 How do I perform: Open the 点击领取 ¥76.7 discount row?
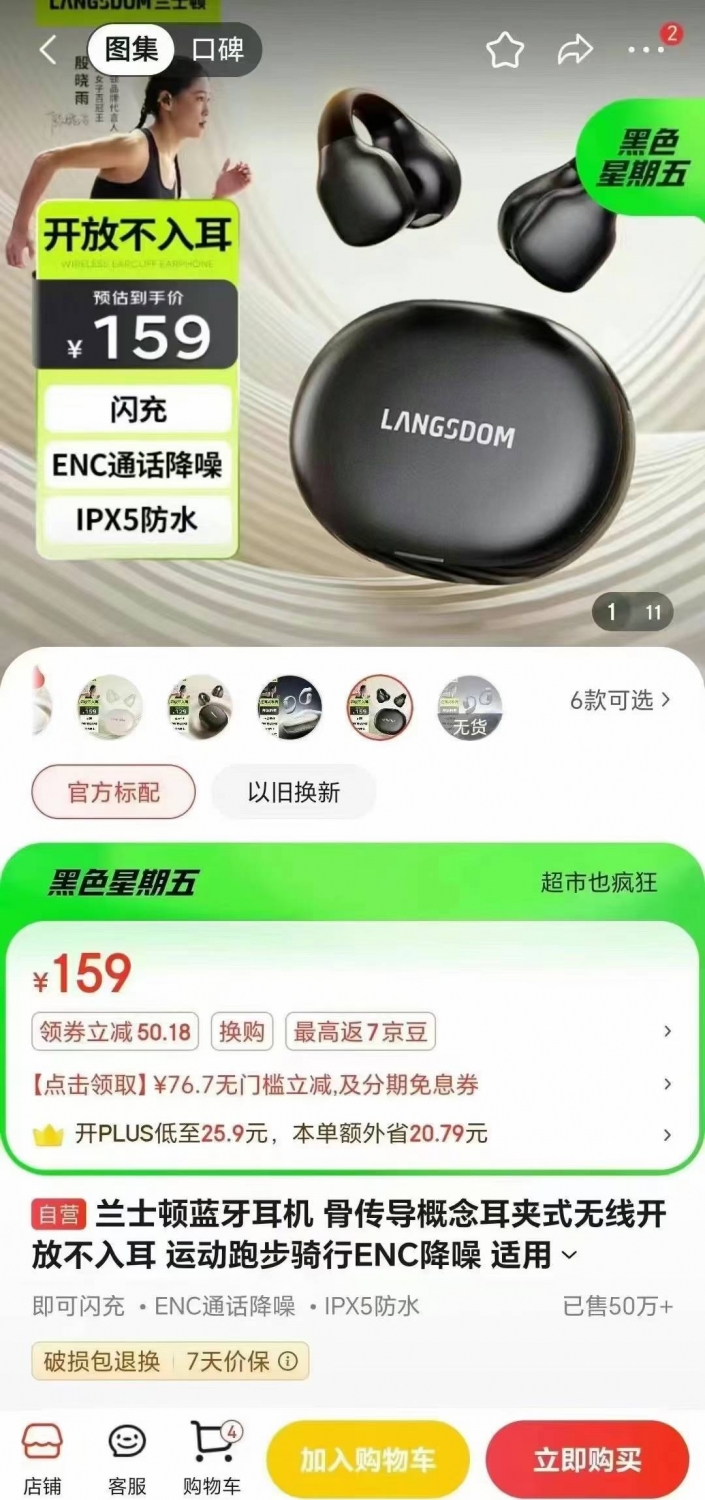pyautogui.click(x=352, y=1084)
